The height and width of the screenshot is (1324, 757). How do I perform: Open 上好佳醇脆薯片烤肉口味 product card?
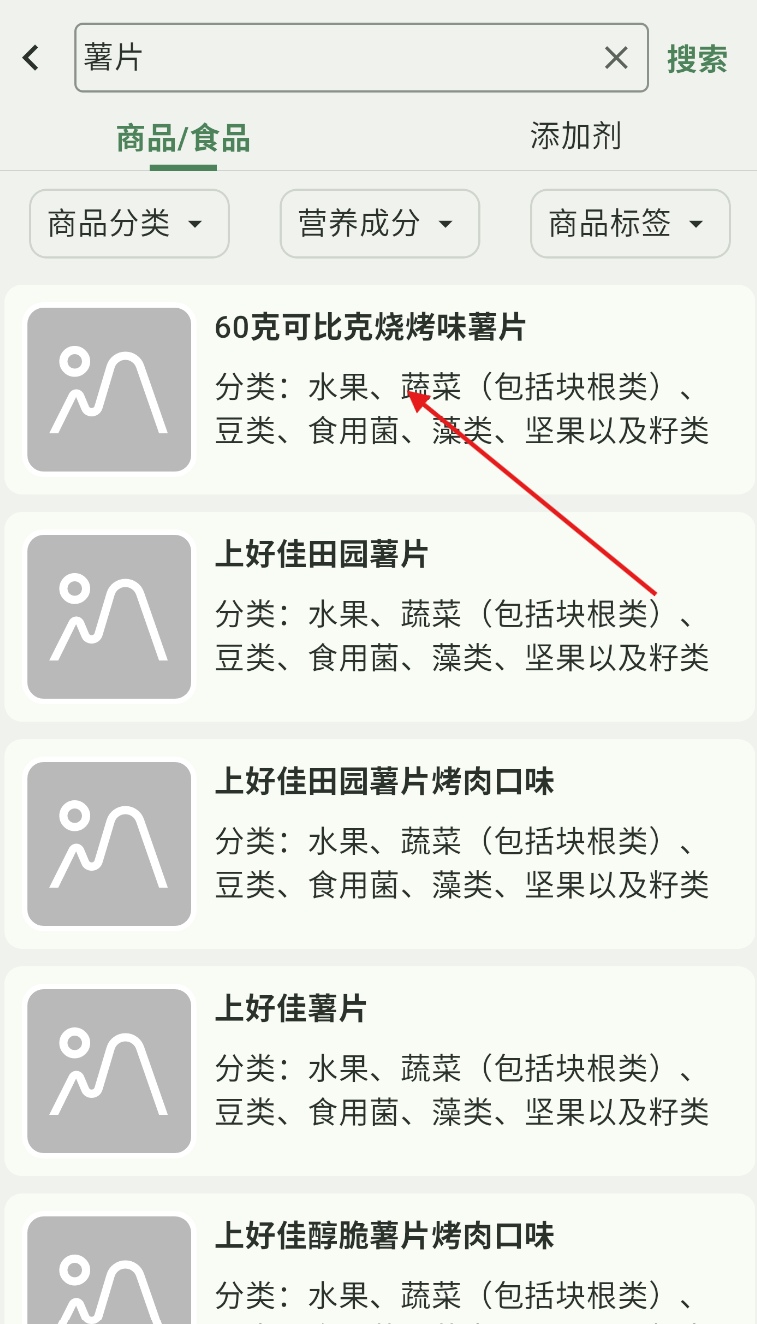379,1260
